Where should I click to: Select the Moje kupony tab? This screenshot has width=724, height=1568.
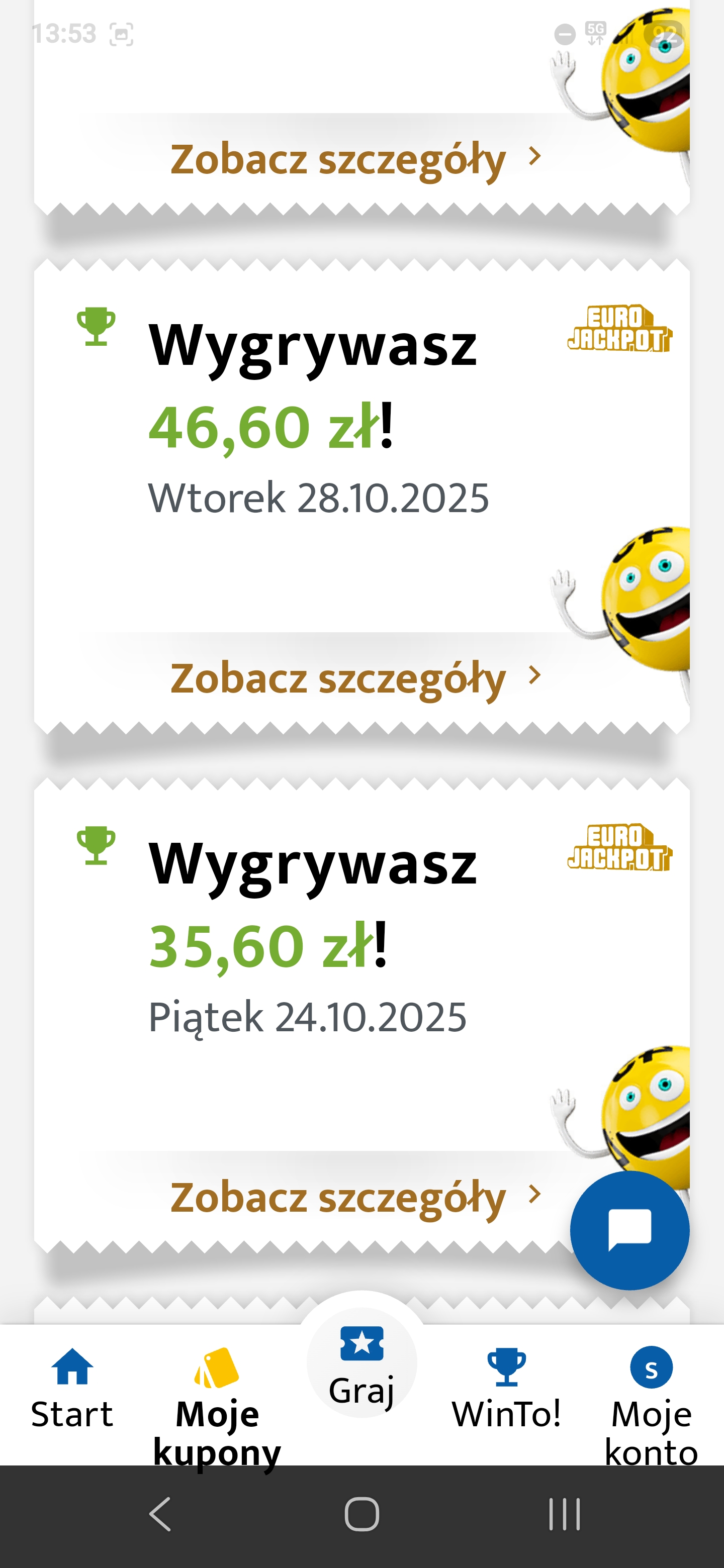pyautogui.click(x=217, y=1400)
